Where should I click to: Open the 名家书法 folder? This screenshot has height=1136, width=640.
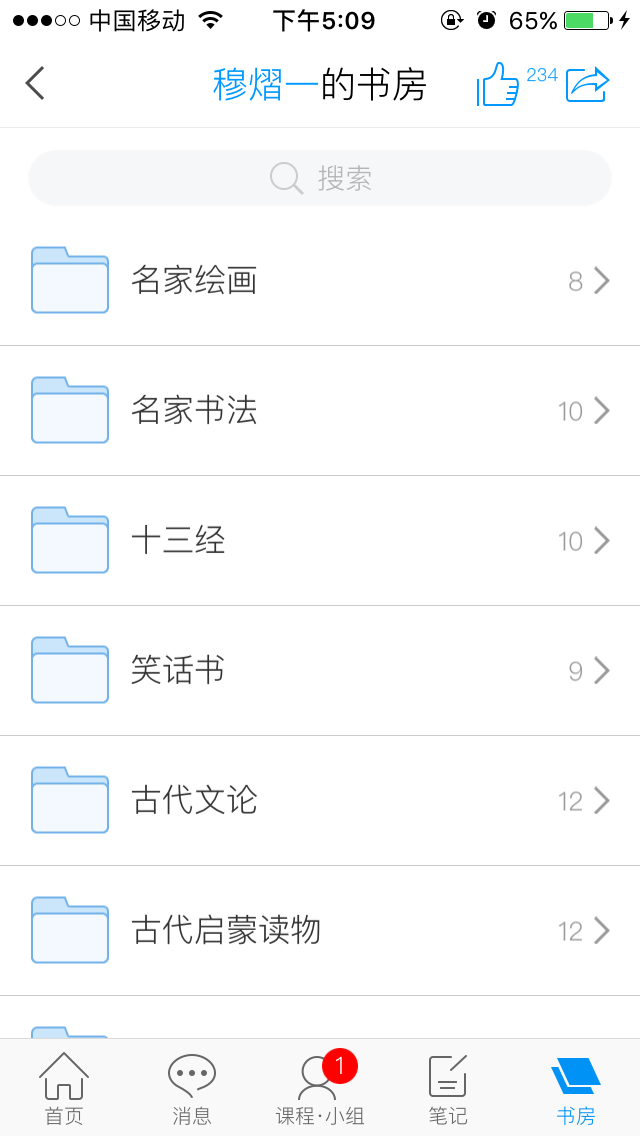click(320, 411)
